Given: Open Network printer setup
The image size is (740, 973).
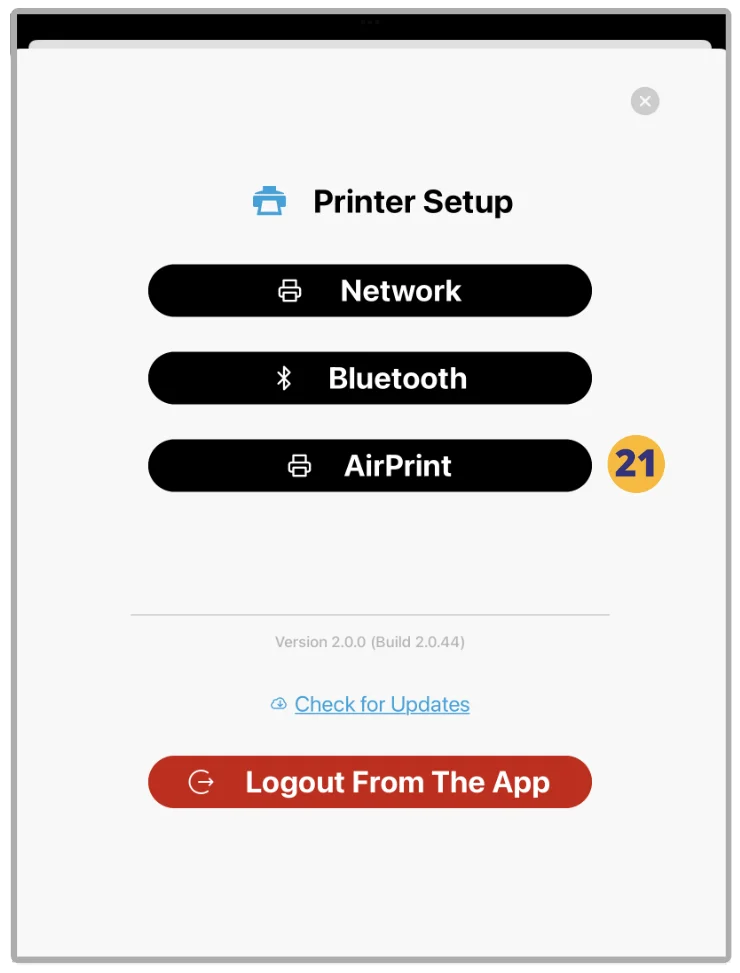Looking at the screenshot, I should (369, 291).
